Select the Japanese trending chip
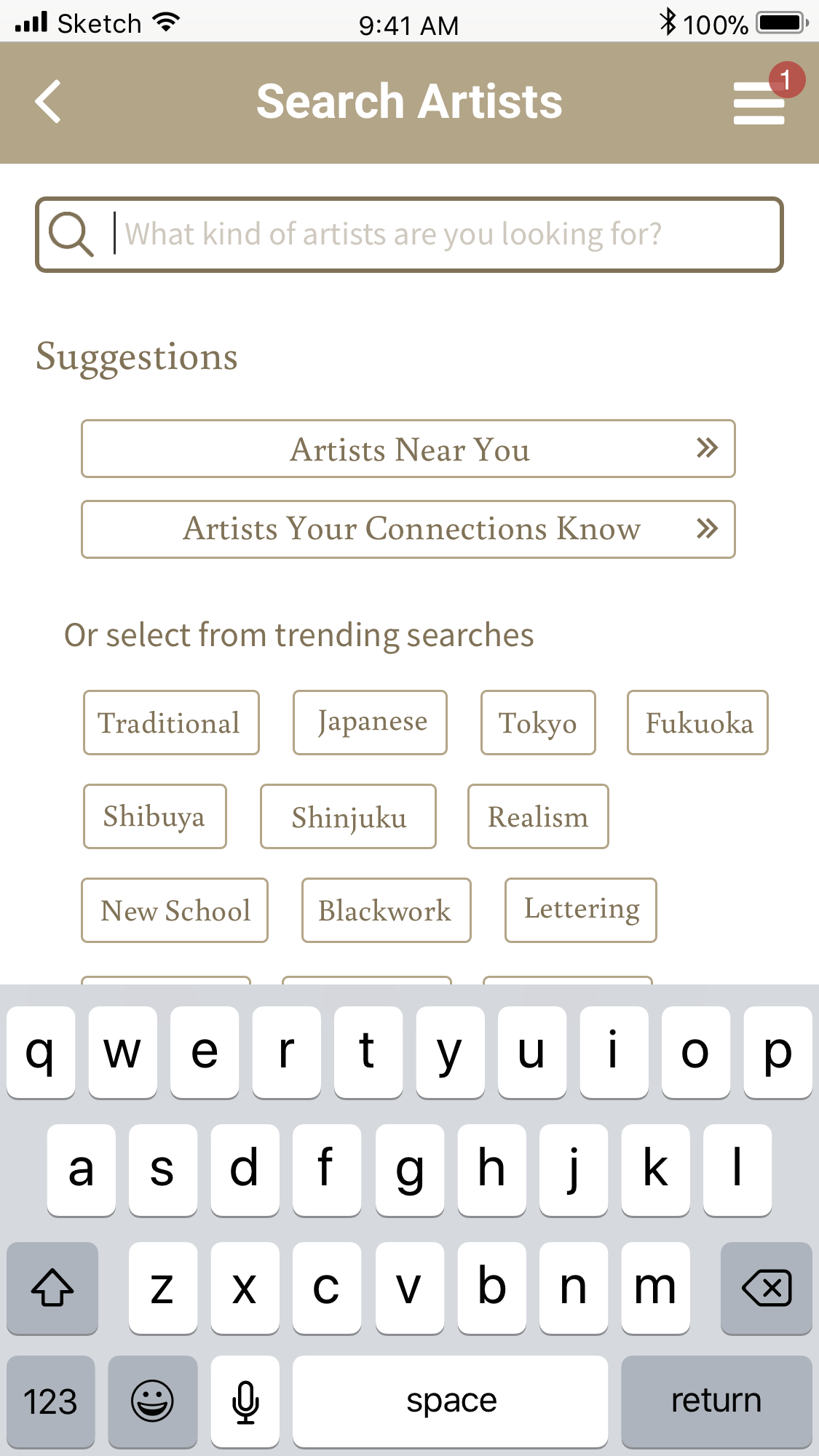The image size is (819, 1456). (x=370, y=723)
